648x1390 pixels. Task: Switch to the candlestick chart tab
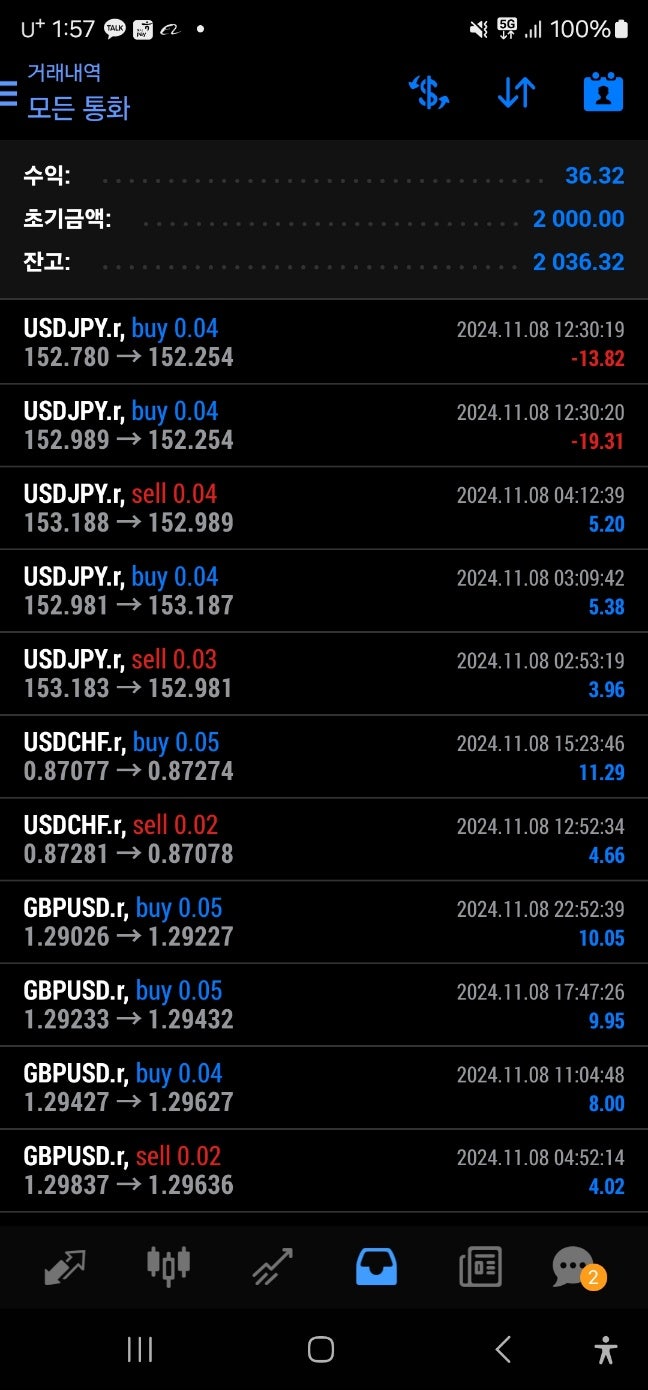[x=168, y=1267]
